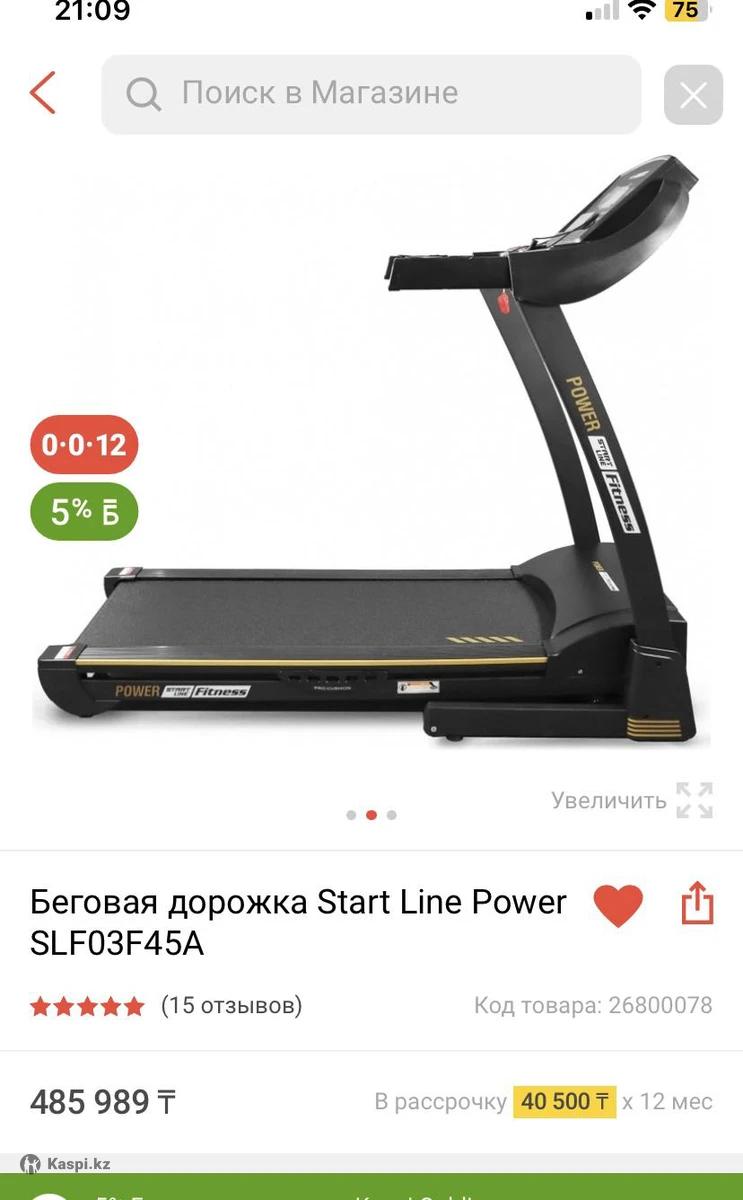Enlarge the treadmill product image with 'Увеличить'

tap(631, 800)
